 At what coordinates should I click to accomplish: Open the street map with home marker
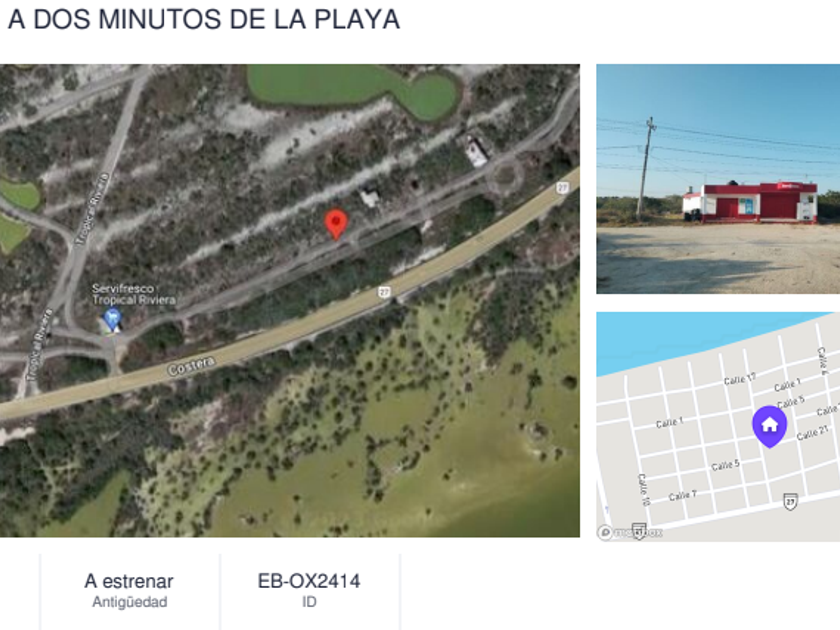(718, 427)
